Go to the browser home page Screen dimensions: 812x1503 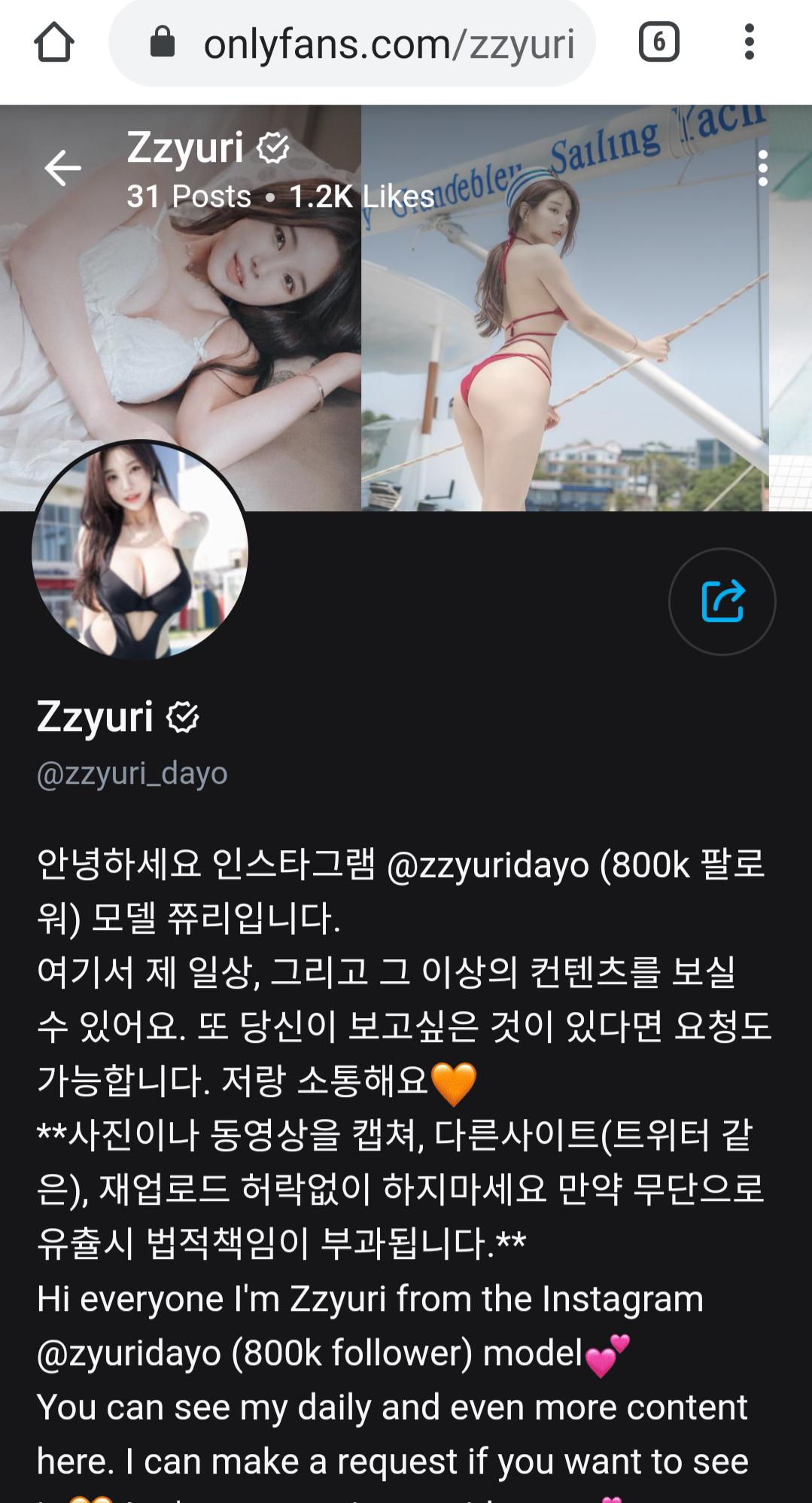(x=54, y=43)
